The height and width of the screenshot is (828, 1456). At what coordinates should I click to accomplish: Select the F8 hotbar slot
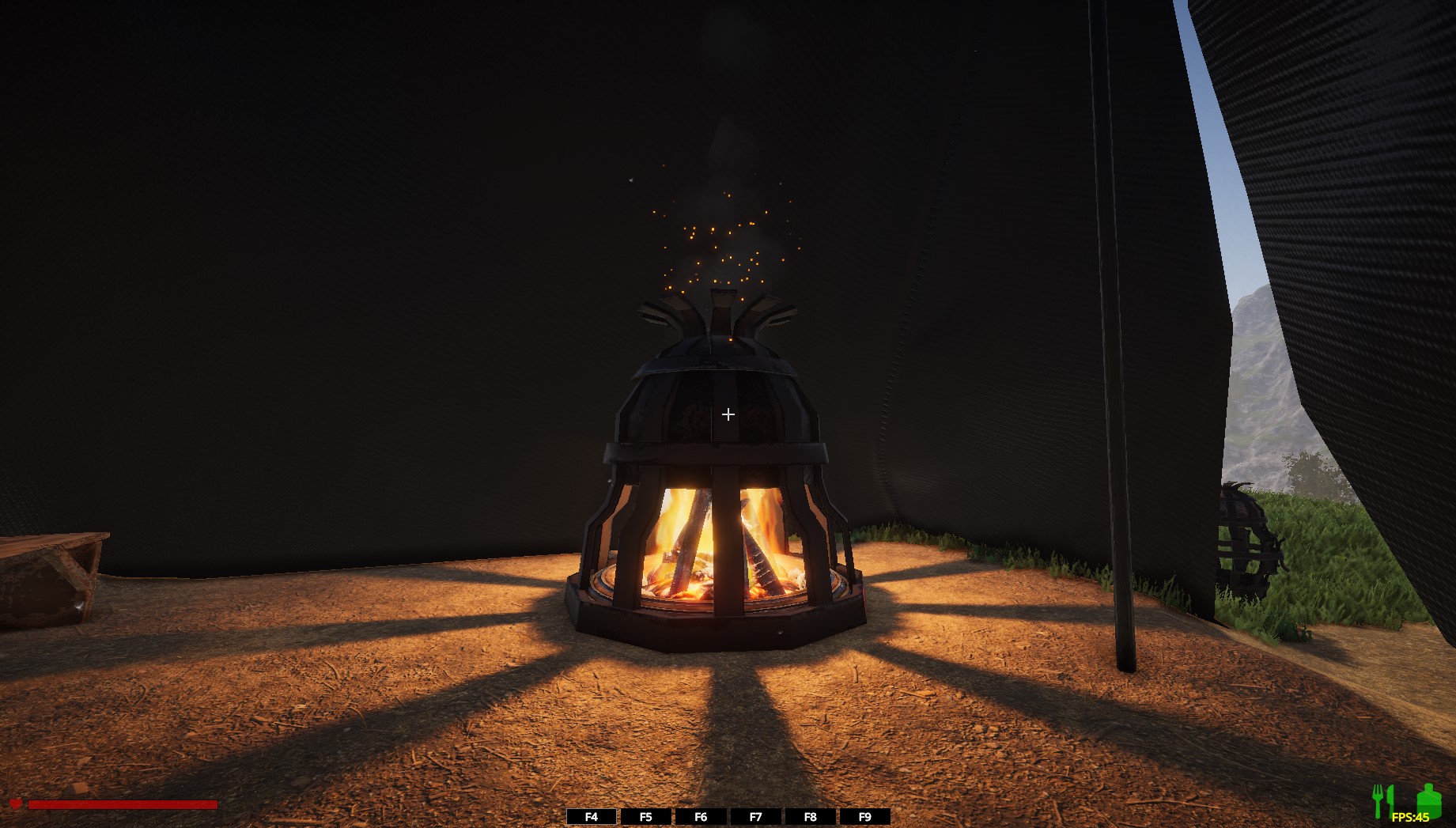pos(810,817)
